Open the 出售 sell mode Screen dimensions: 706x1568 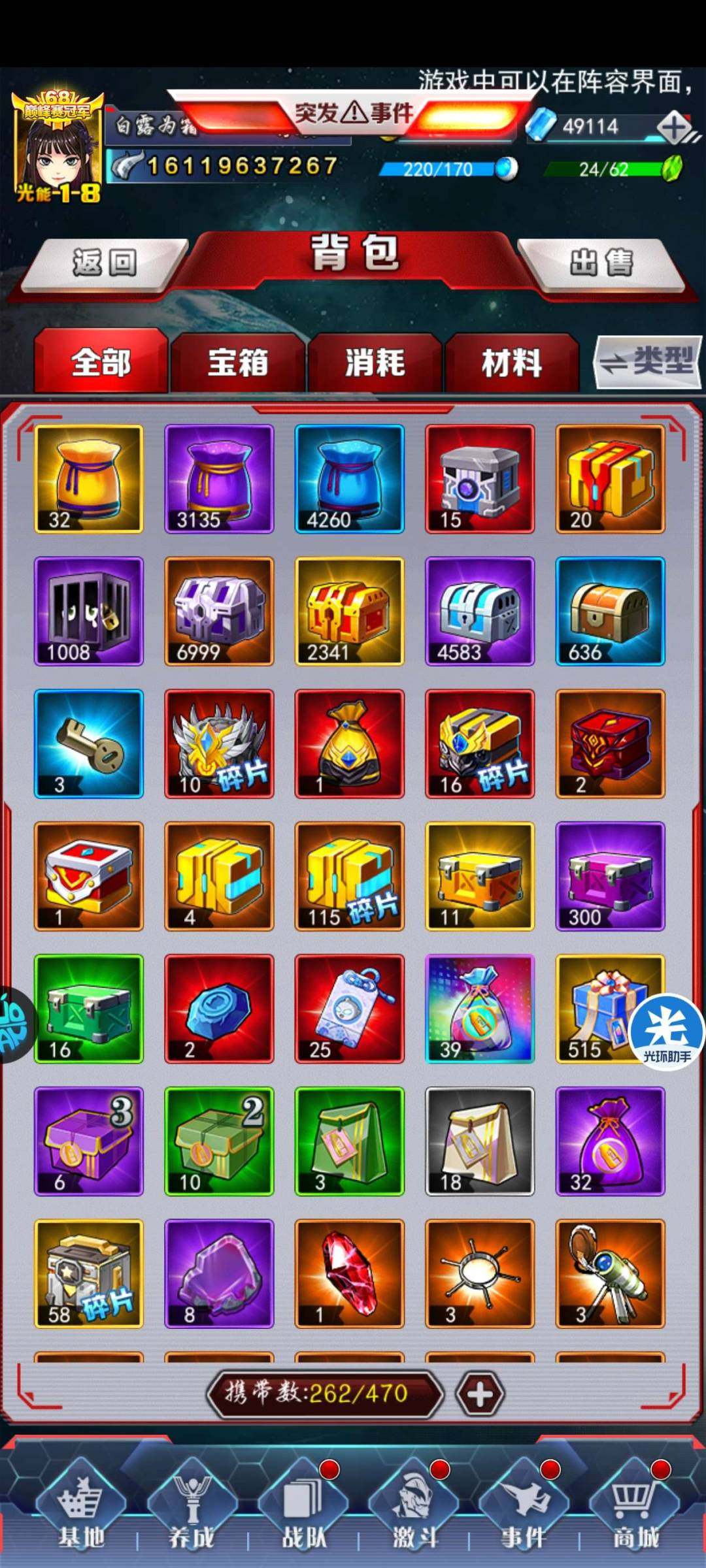(600, 263)
